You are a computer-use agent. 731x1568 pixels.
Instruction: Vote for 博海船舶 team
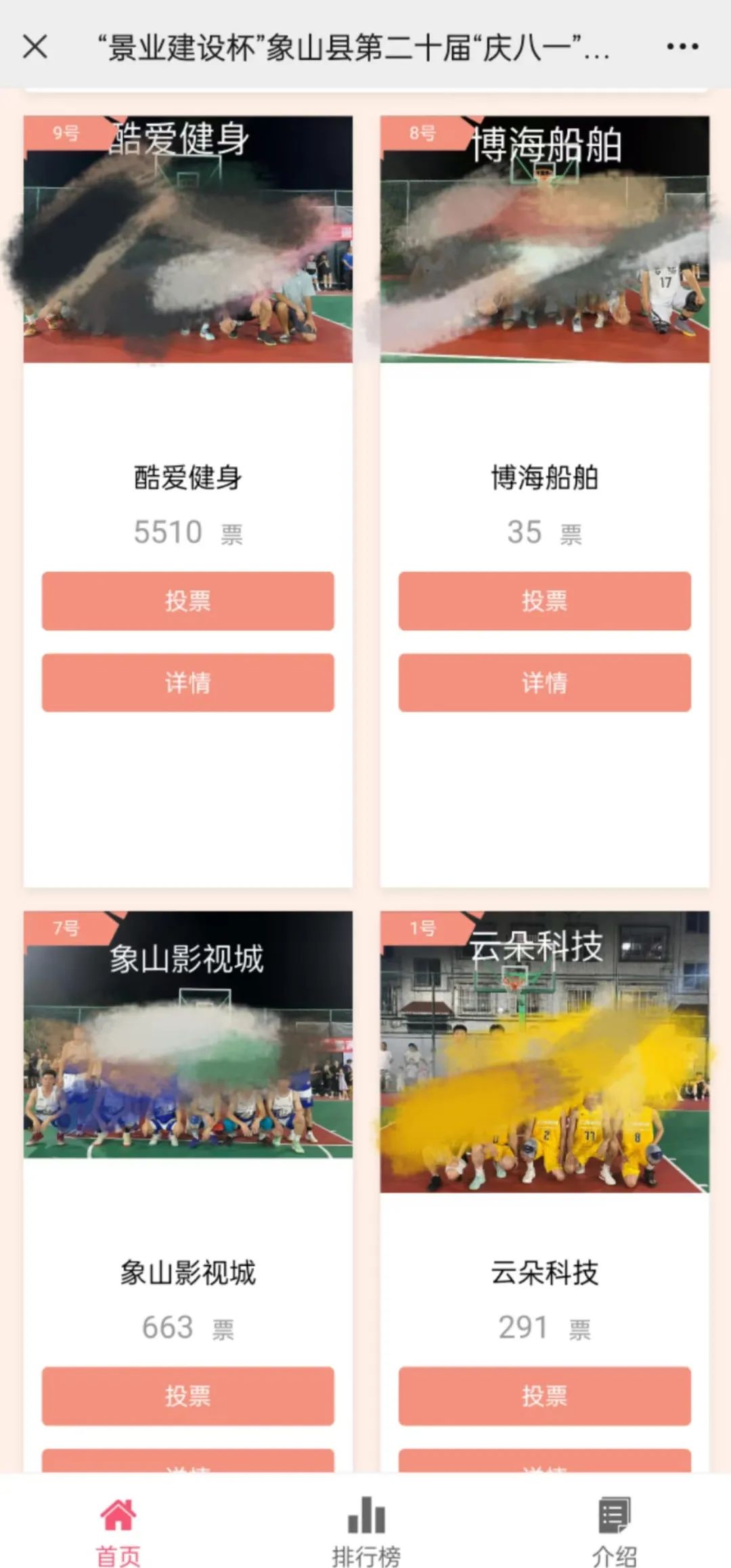pos(544,601)
